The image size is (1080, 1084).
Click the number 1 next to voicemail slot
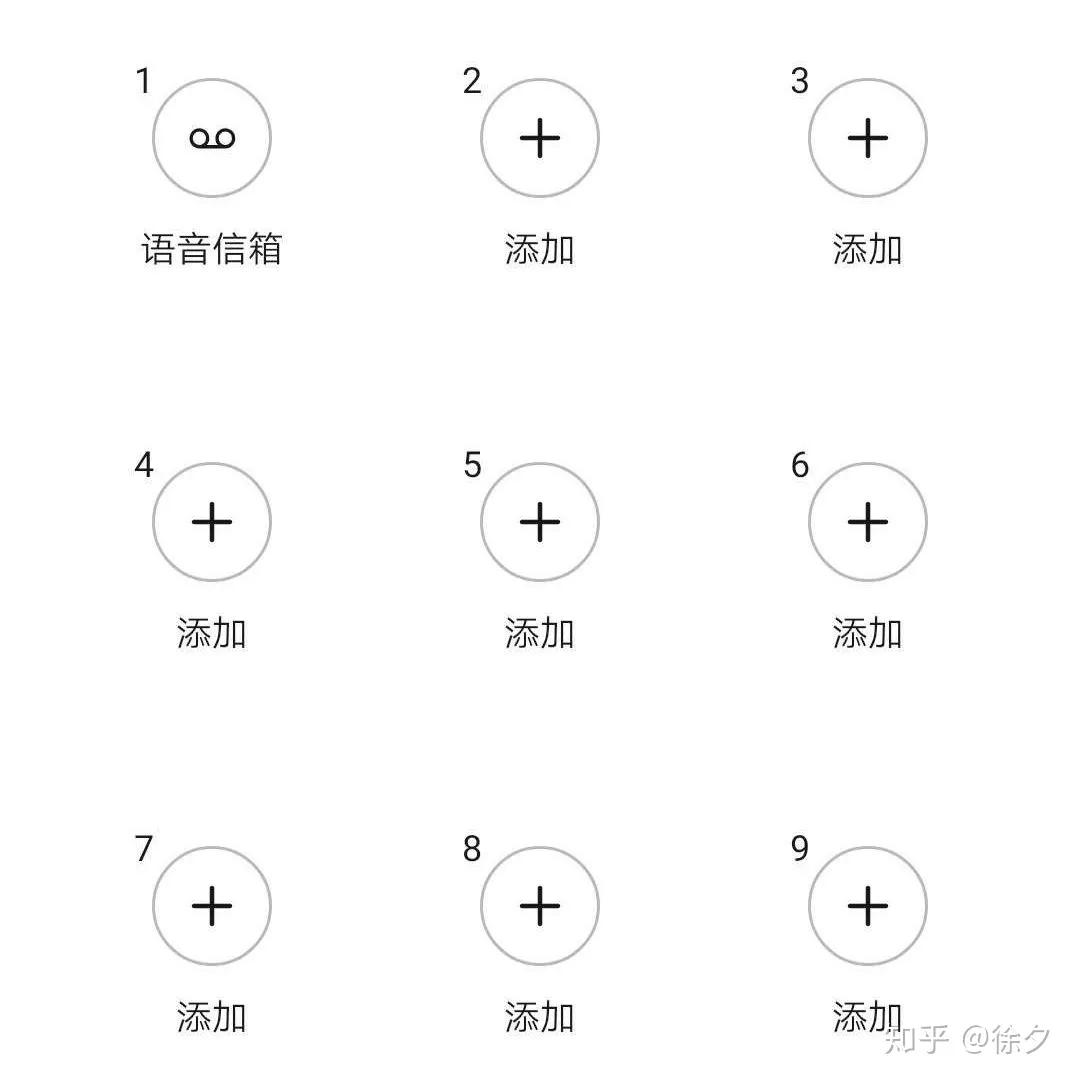pos(143,82)
